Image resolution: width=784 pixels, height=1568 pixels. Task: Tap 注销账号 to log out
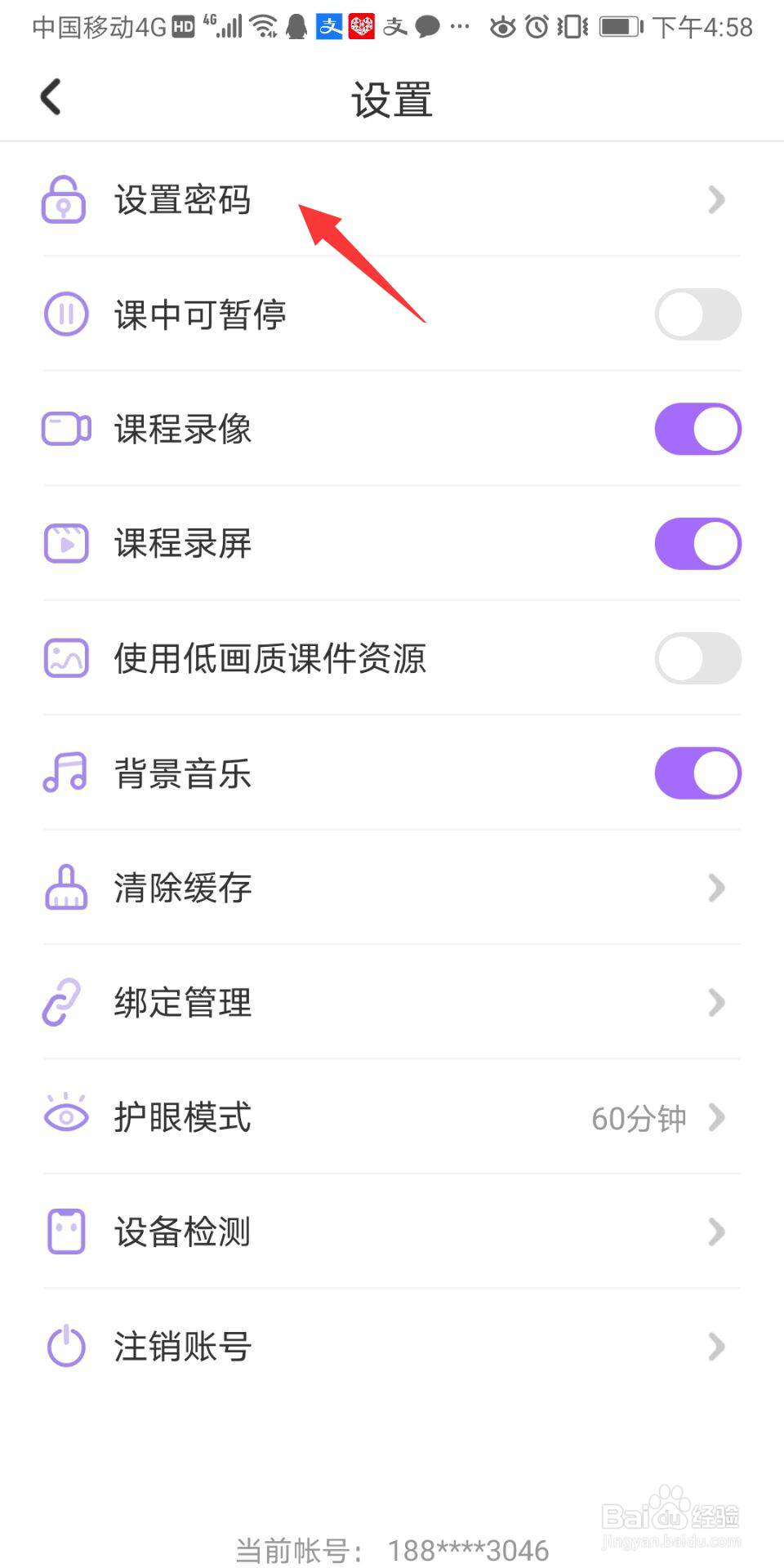[x=392, y=1347]
